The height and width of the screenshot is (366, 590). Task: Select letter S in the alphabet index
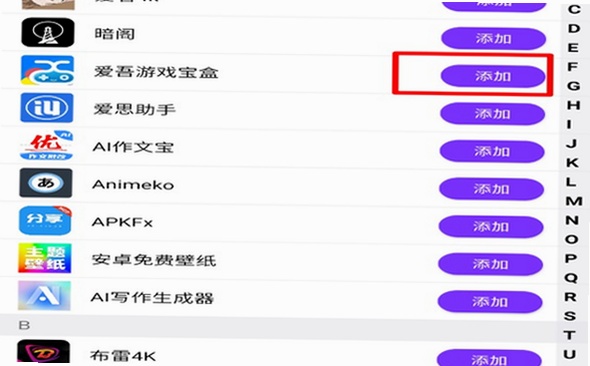coord(570,316)
